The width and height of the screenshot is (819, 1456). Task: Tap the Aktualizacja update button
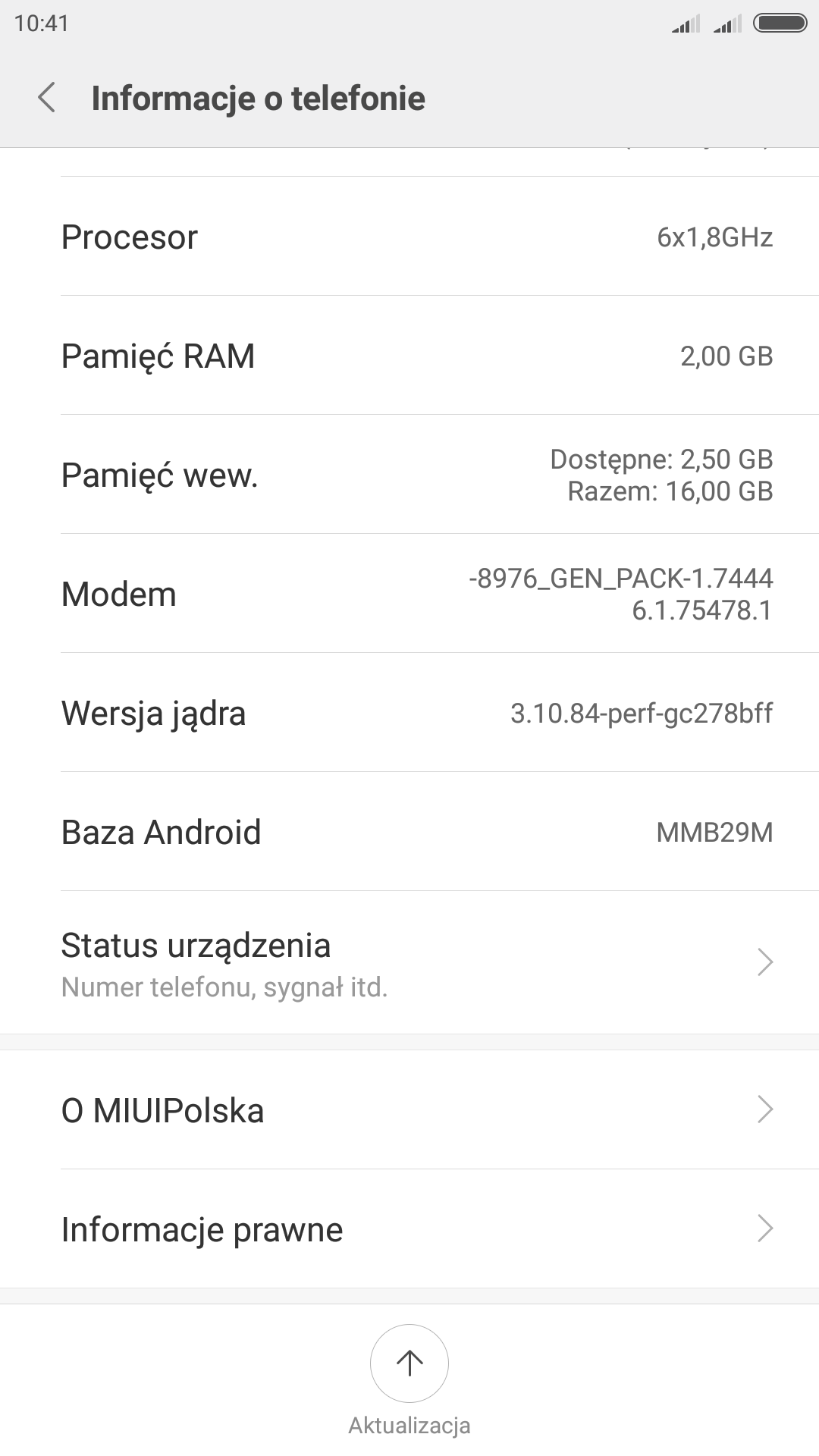point(409,1363)
